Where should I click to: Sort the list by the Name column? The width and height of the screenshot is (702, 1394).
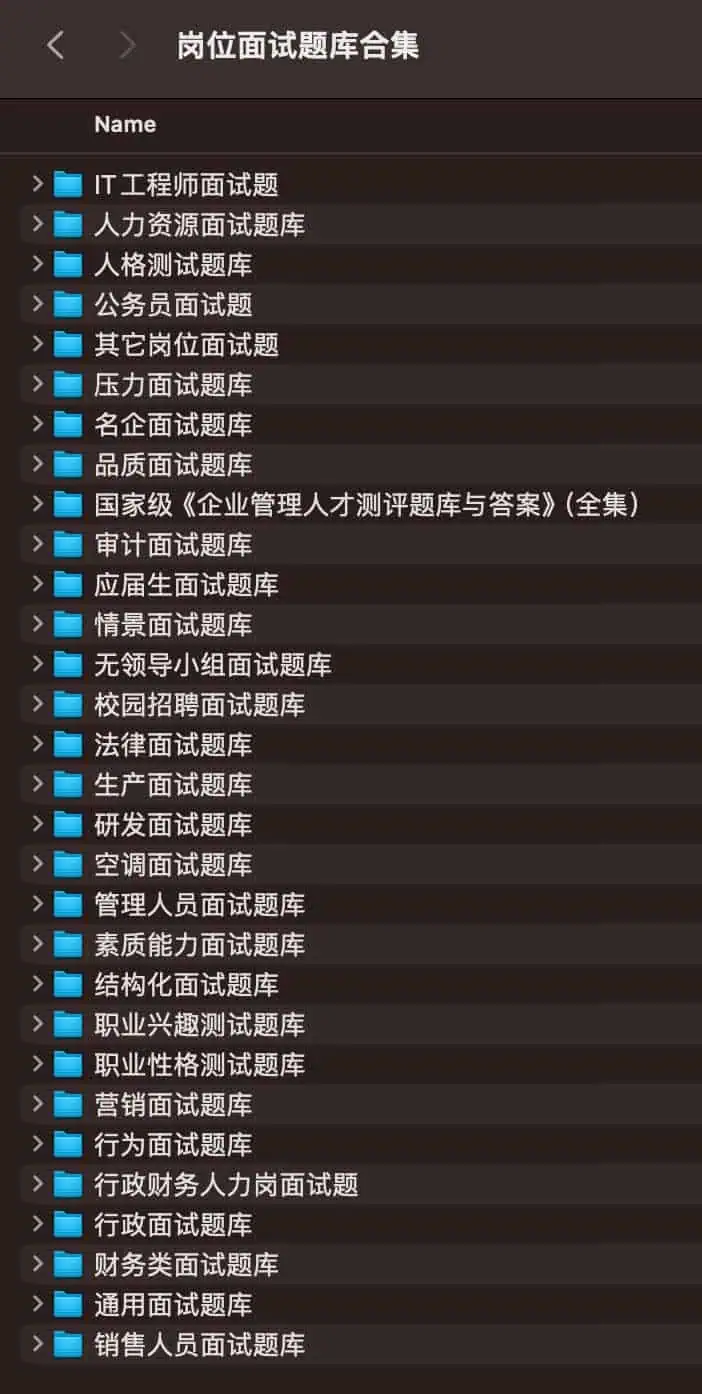pyautogui.click(x=125, y=125)
